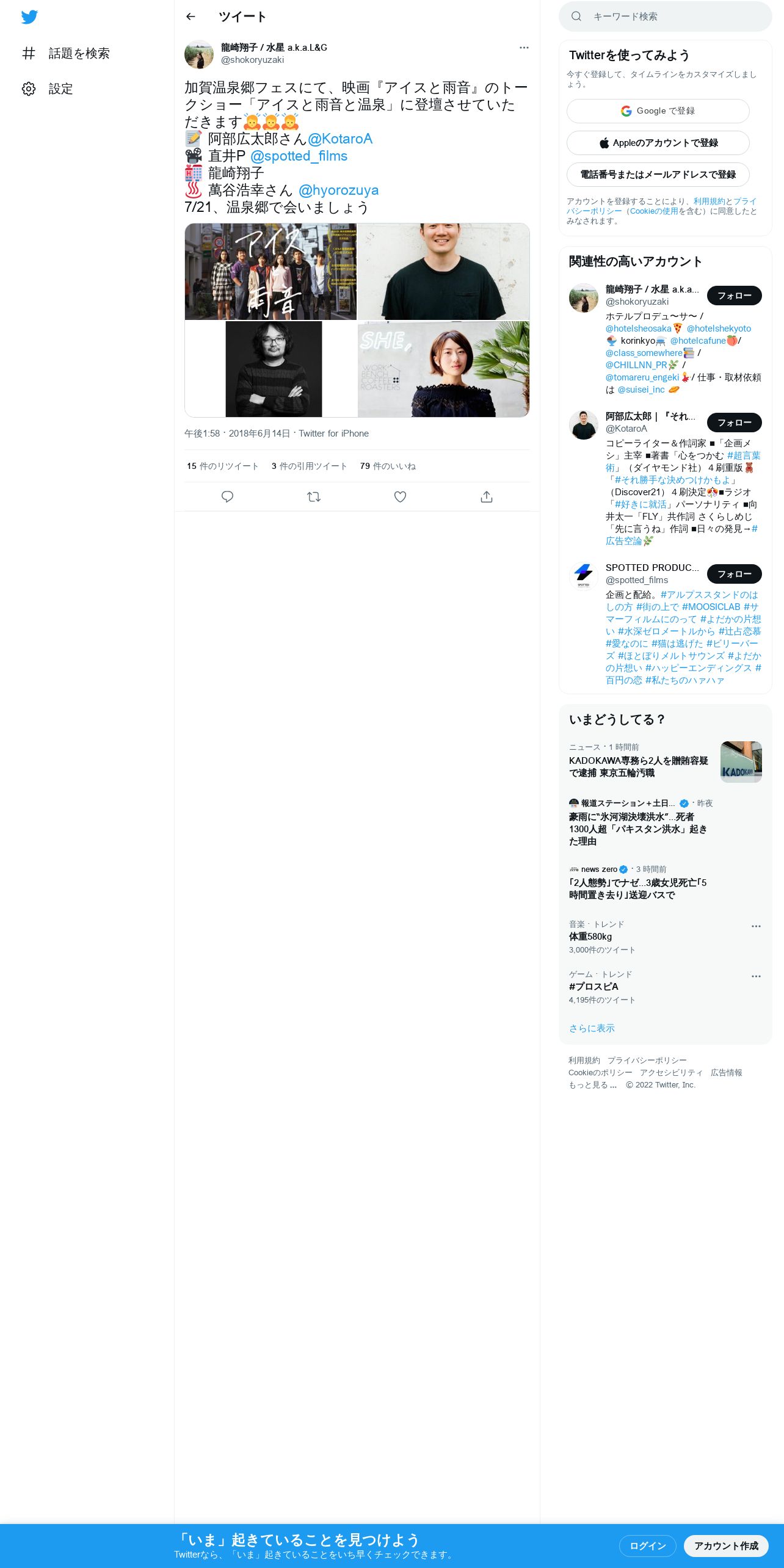
Task: Open the tweet's three-dot overflow menu
Action: click(524, 48)
